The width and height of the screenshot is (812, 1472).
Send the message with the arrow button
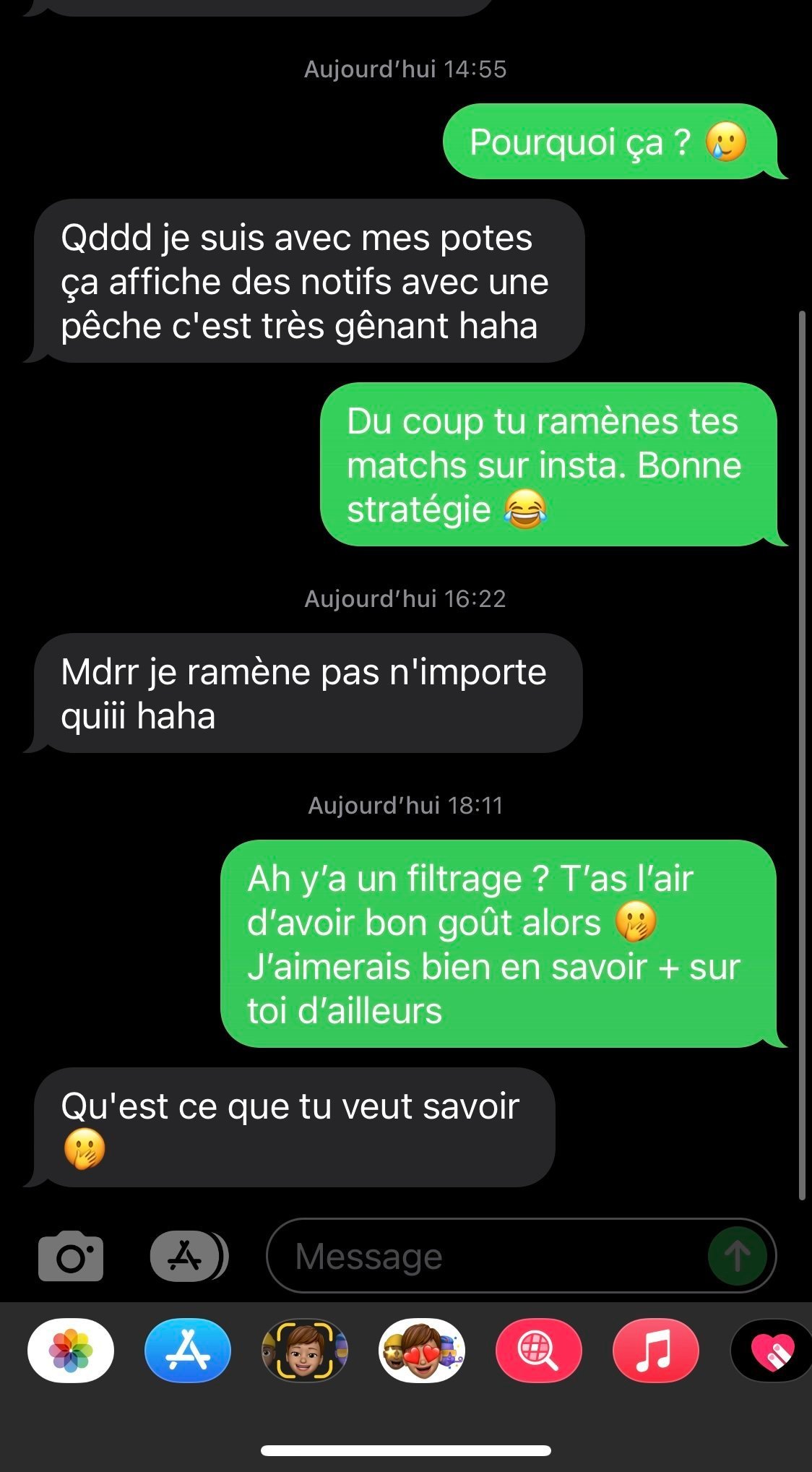click(x=737, y=1256)
